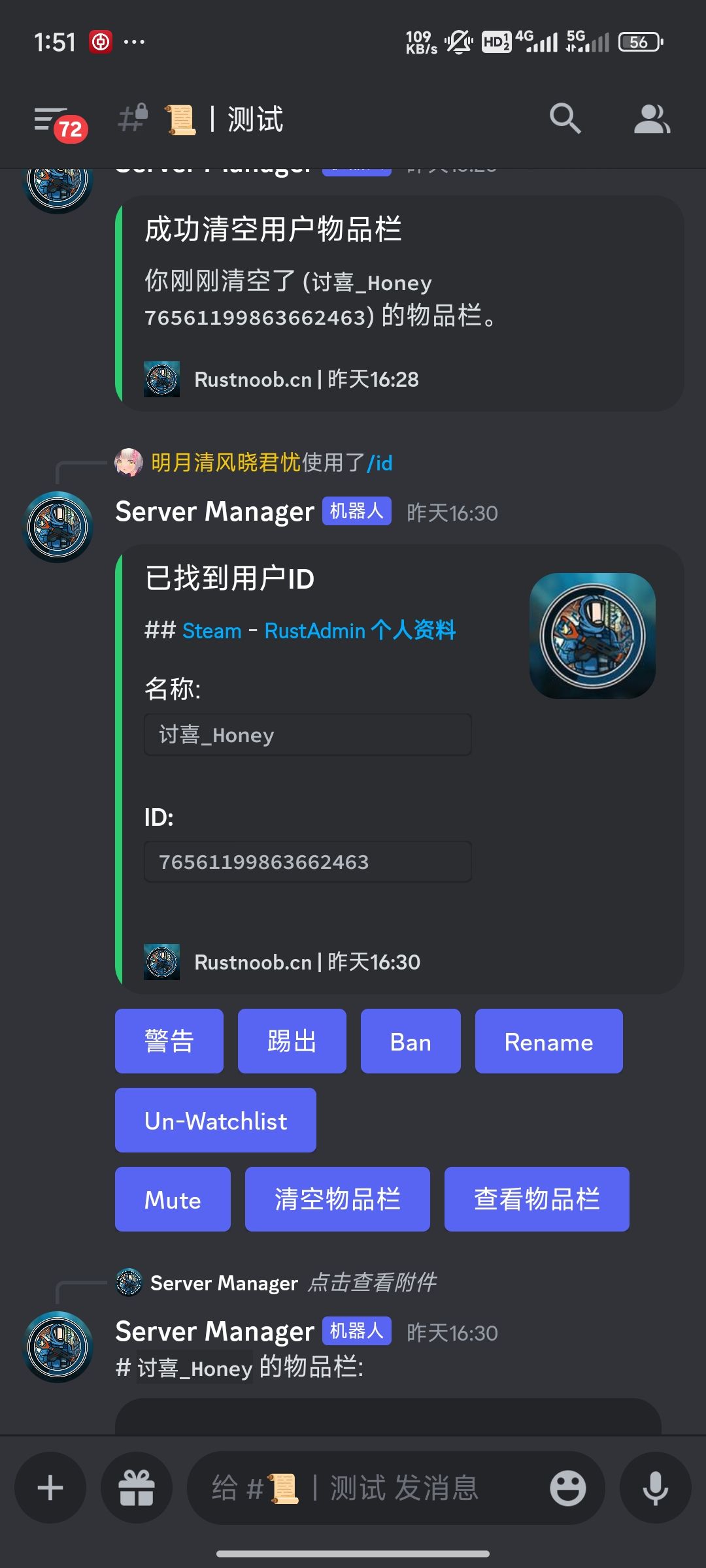Viewport: 706px width, 1568px height.
Task: Open the emoji picker
Action: (567, 1488)
